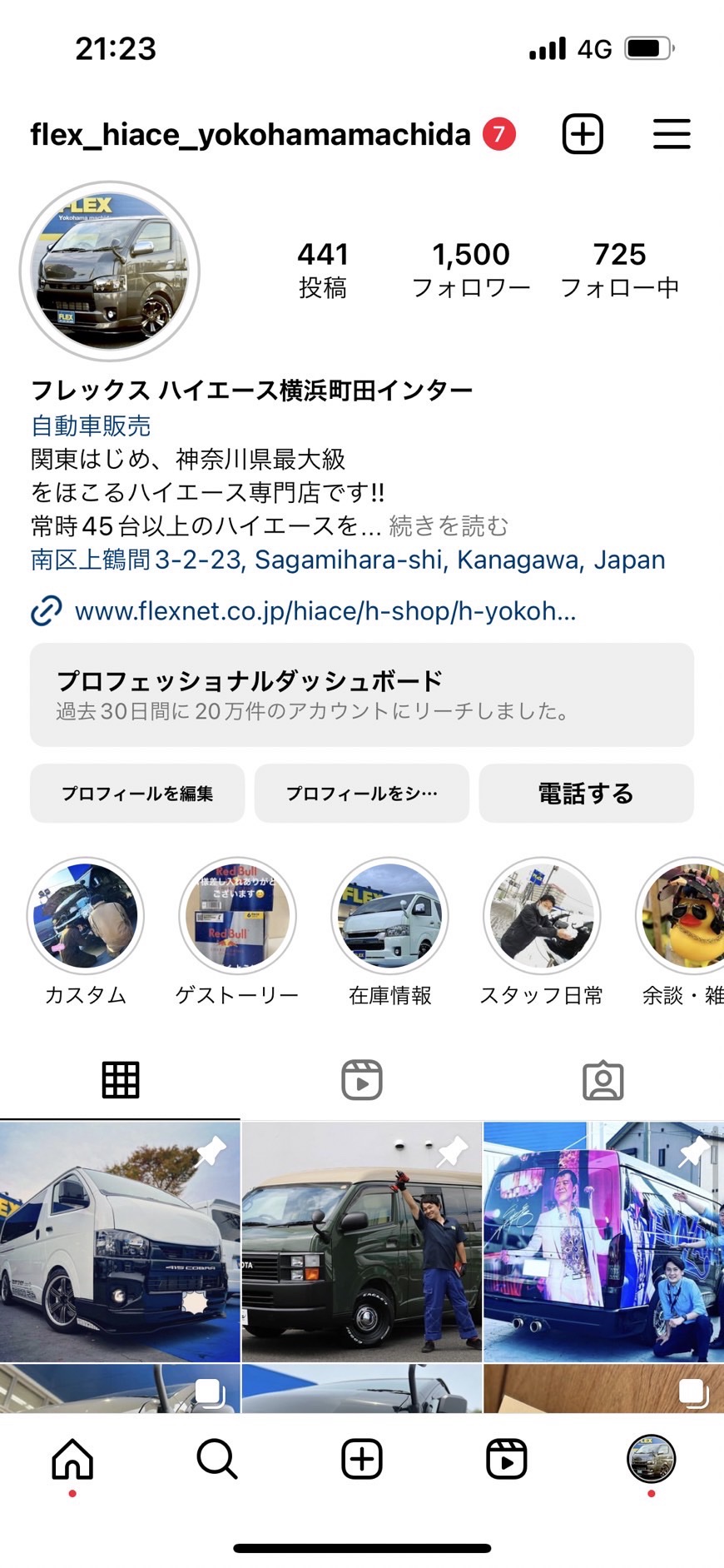Screen dimensions: 724x1568
Task: Open the 725 フォロー中 following list
Action: click(x=619, y=269)
